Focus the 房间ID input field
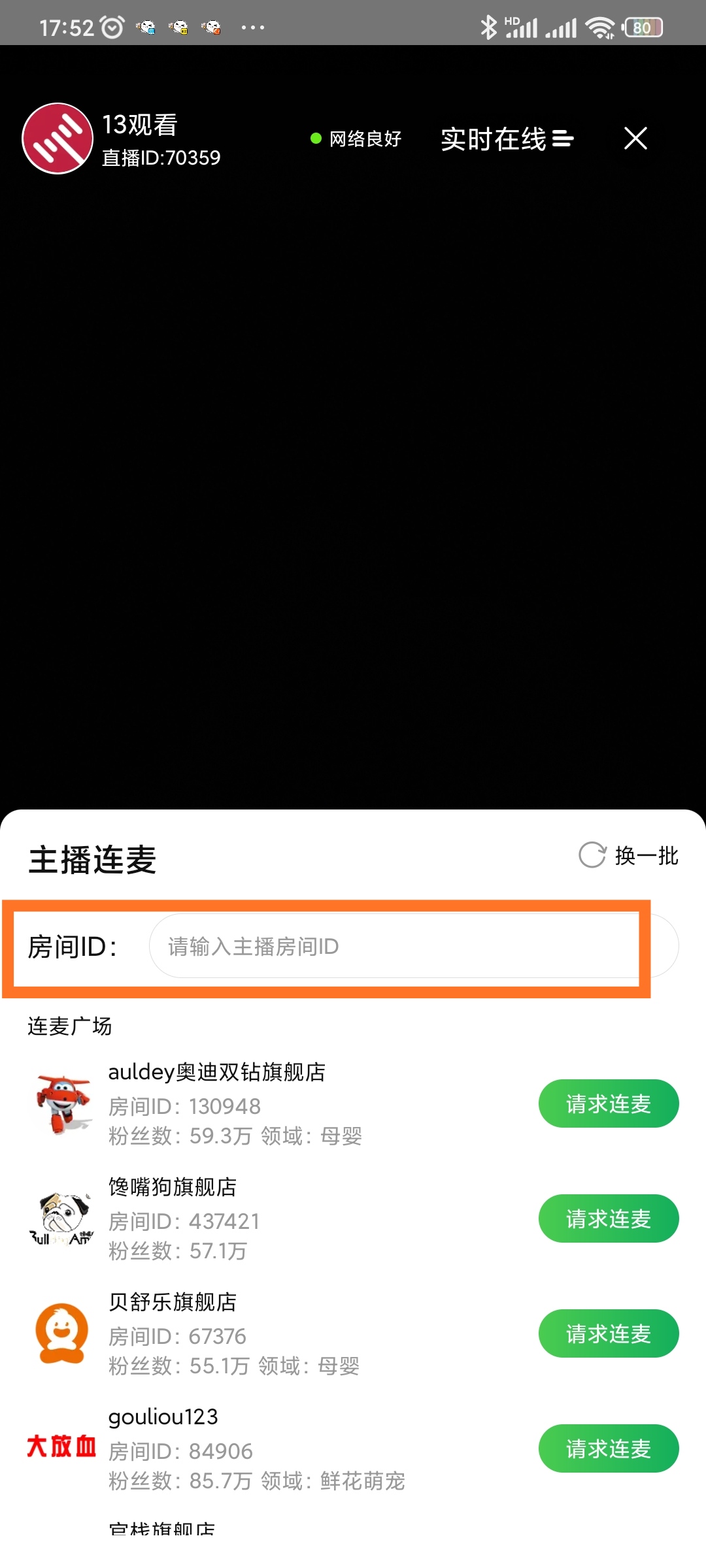 (413, 946)
